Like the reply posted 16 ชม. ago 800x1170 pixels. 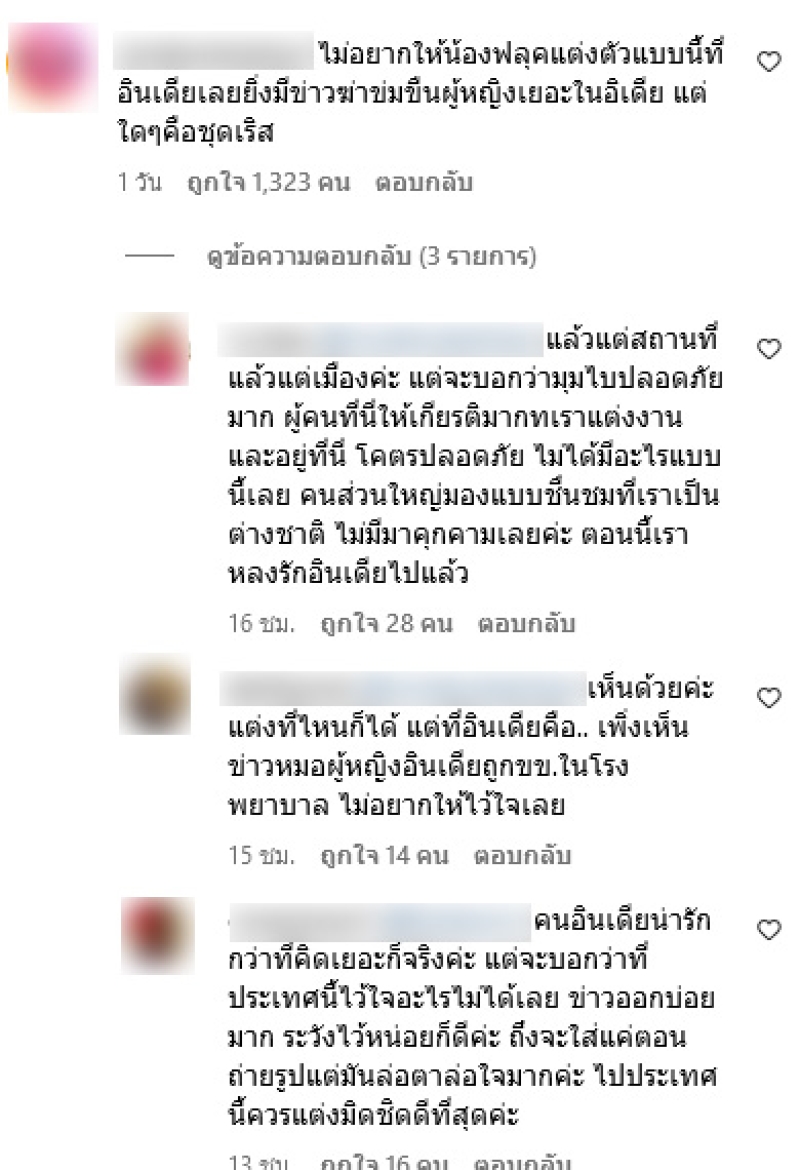[768, 348]
